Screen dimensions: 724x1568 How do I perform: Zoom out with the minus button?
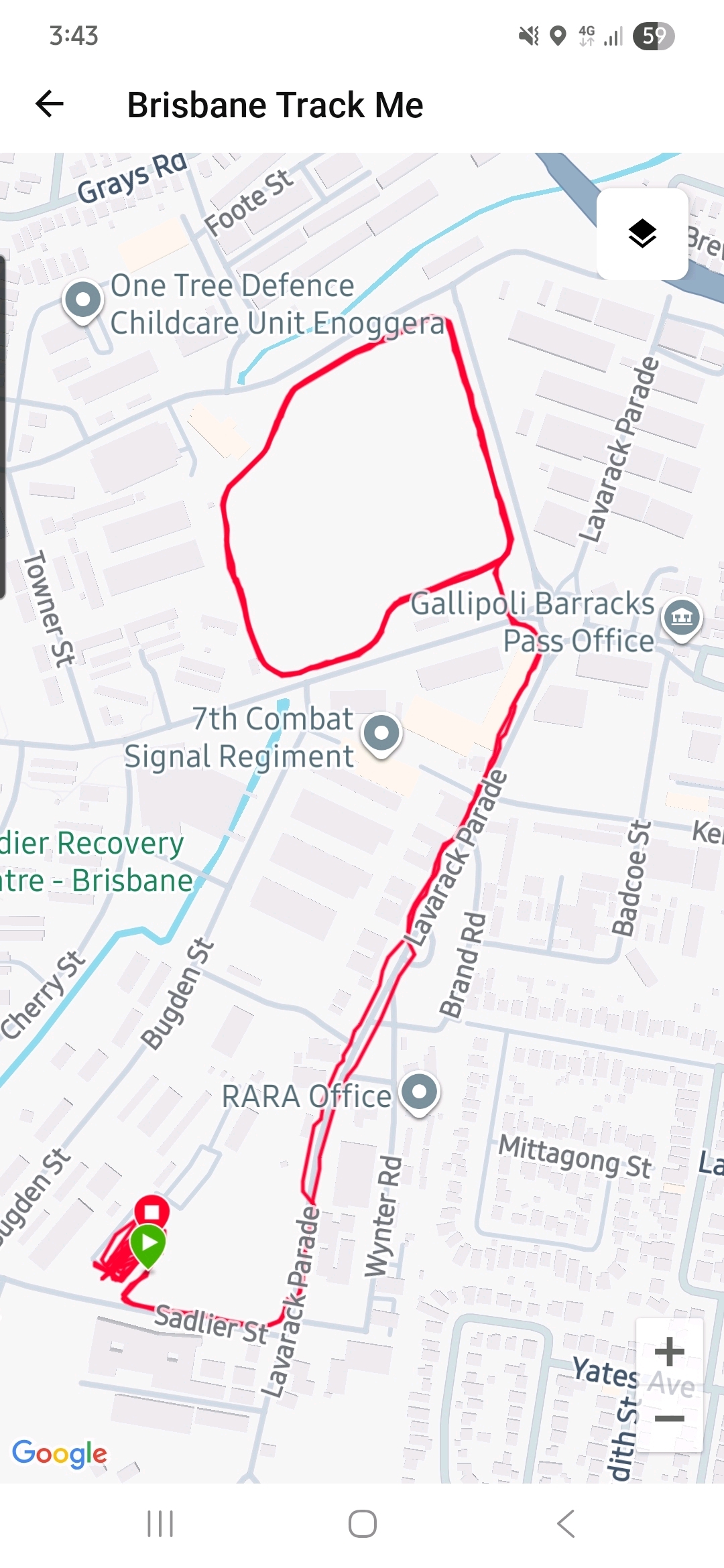(669, 1419)
